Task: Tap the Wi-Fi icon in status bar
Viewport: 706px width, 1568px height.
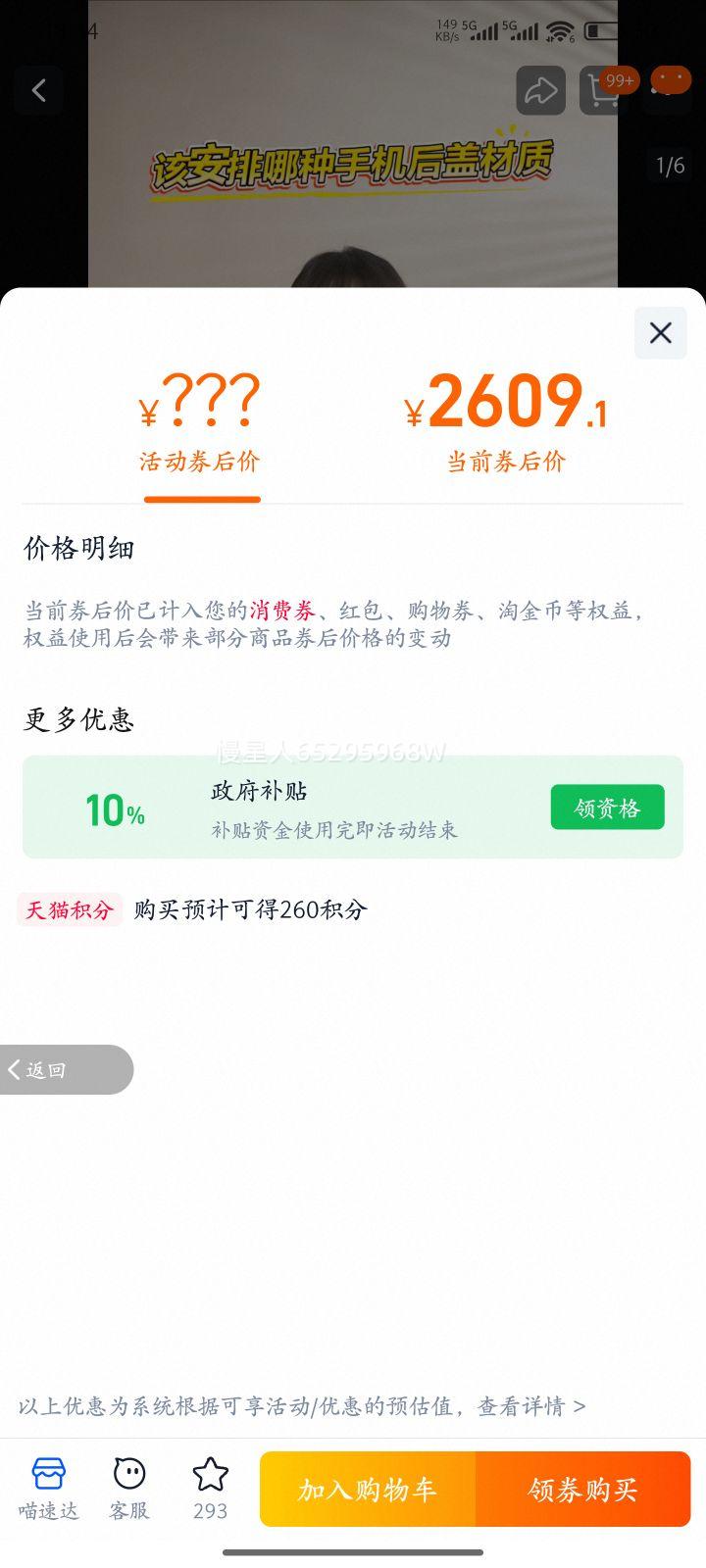Action: [559, 30]
